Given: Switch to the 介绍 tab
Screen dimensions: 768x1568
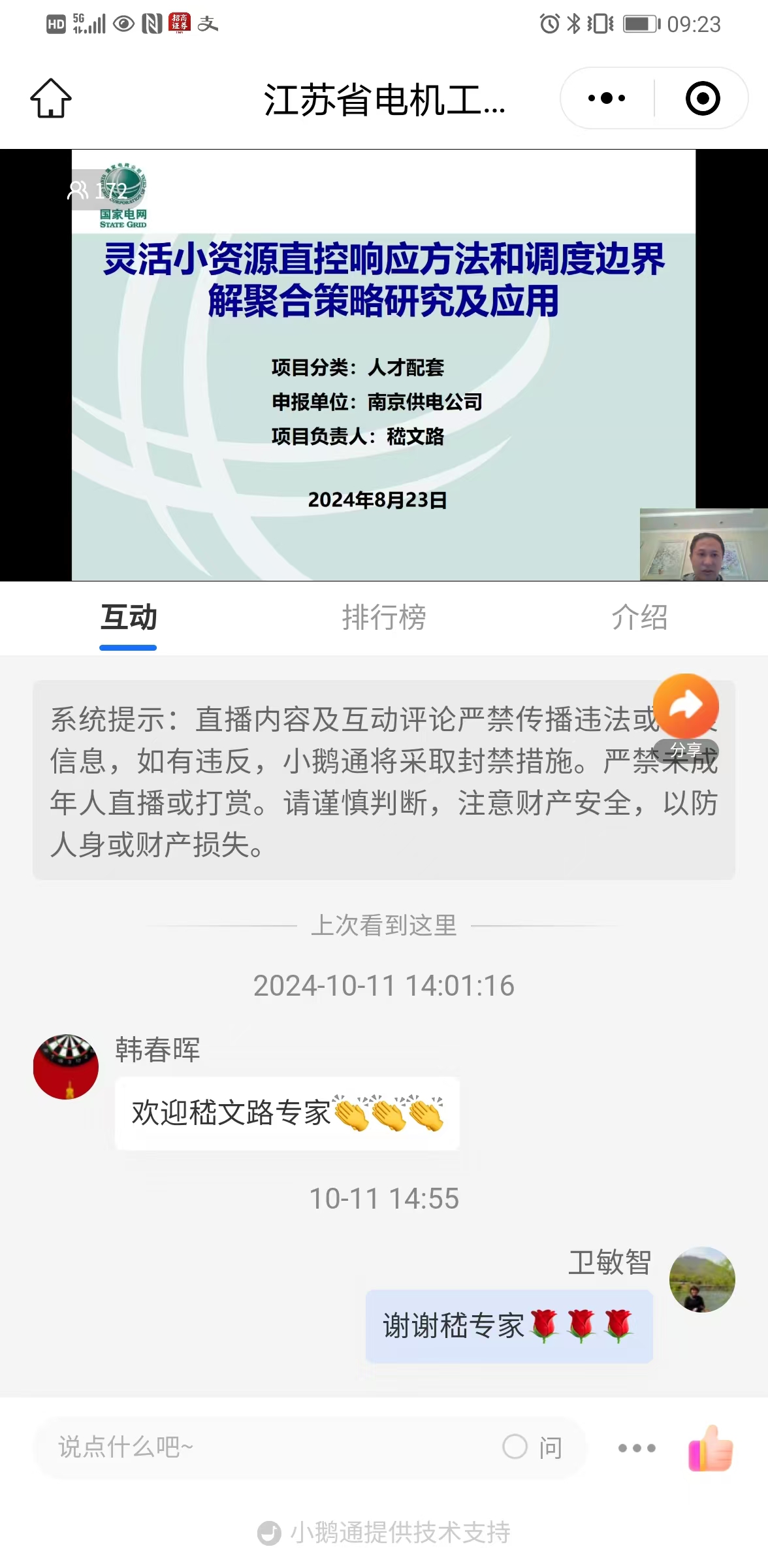Looking at the screenshot, I should point(639,617).
